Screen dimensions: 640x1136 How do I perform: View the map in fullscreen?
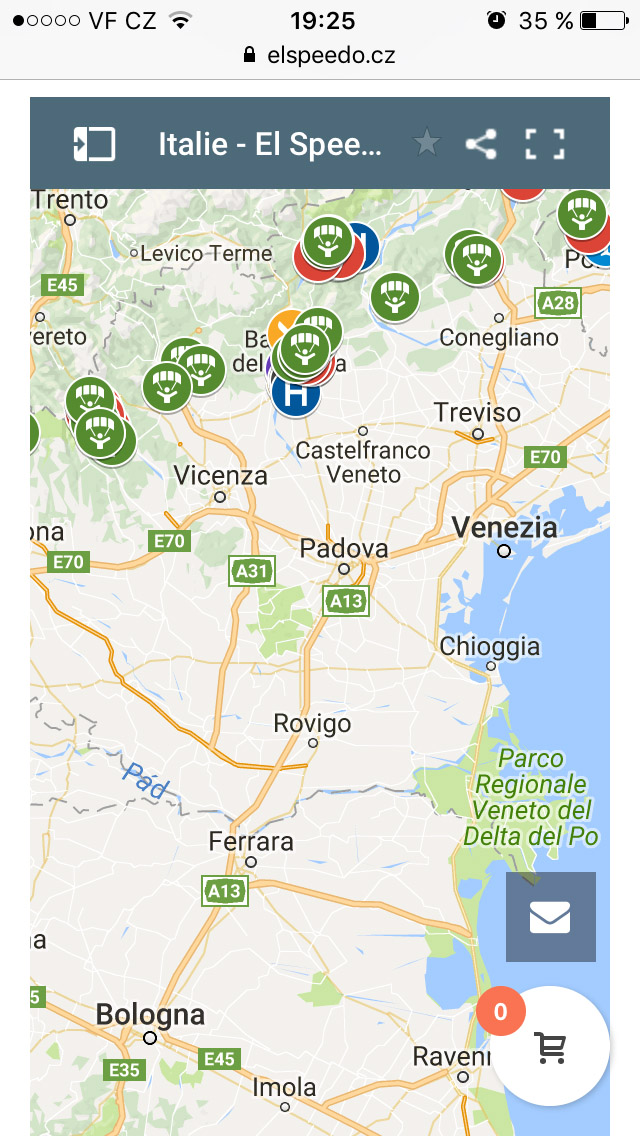pos(545,145)
